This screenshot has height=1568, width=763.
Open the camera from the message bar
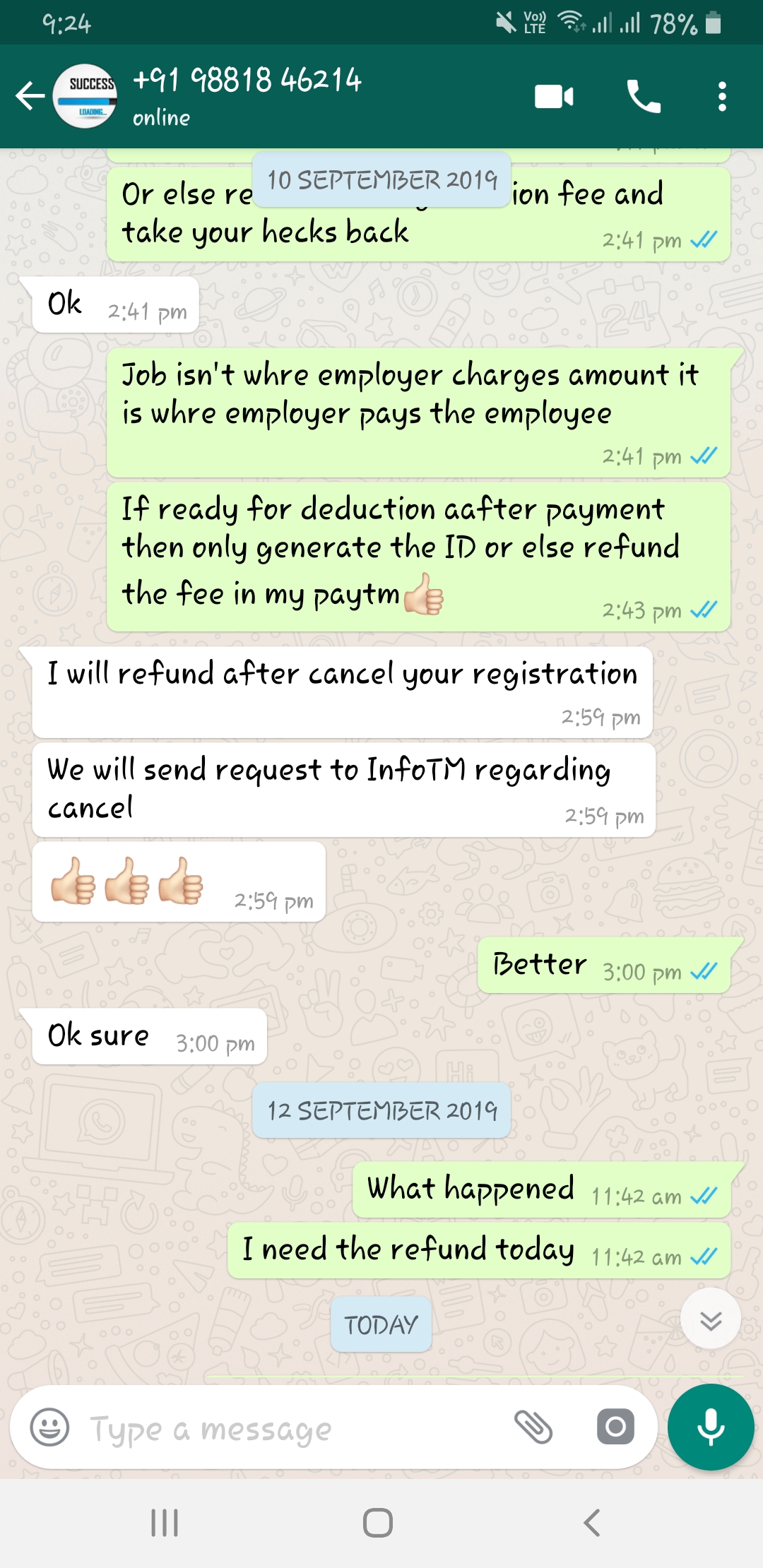pos(615,1427)
